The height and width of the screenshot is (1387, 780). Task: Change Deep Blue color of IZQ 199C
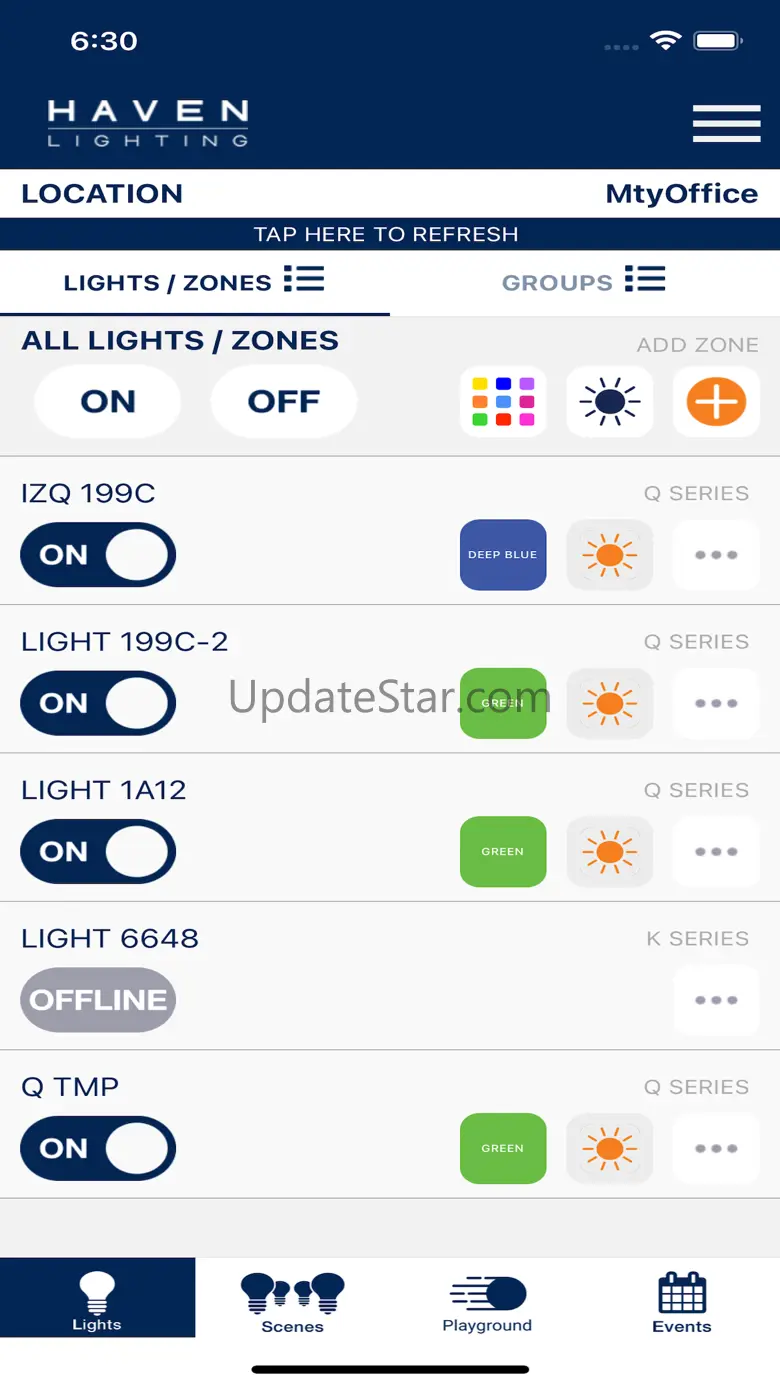click(503, 555)
